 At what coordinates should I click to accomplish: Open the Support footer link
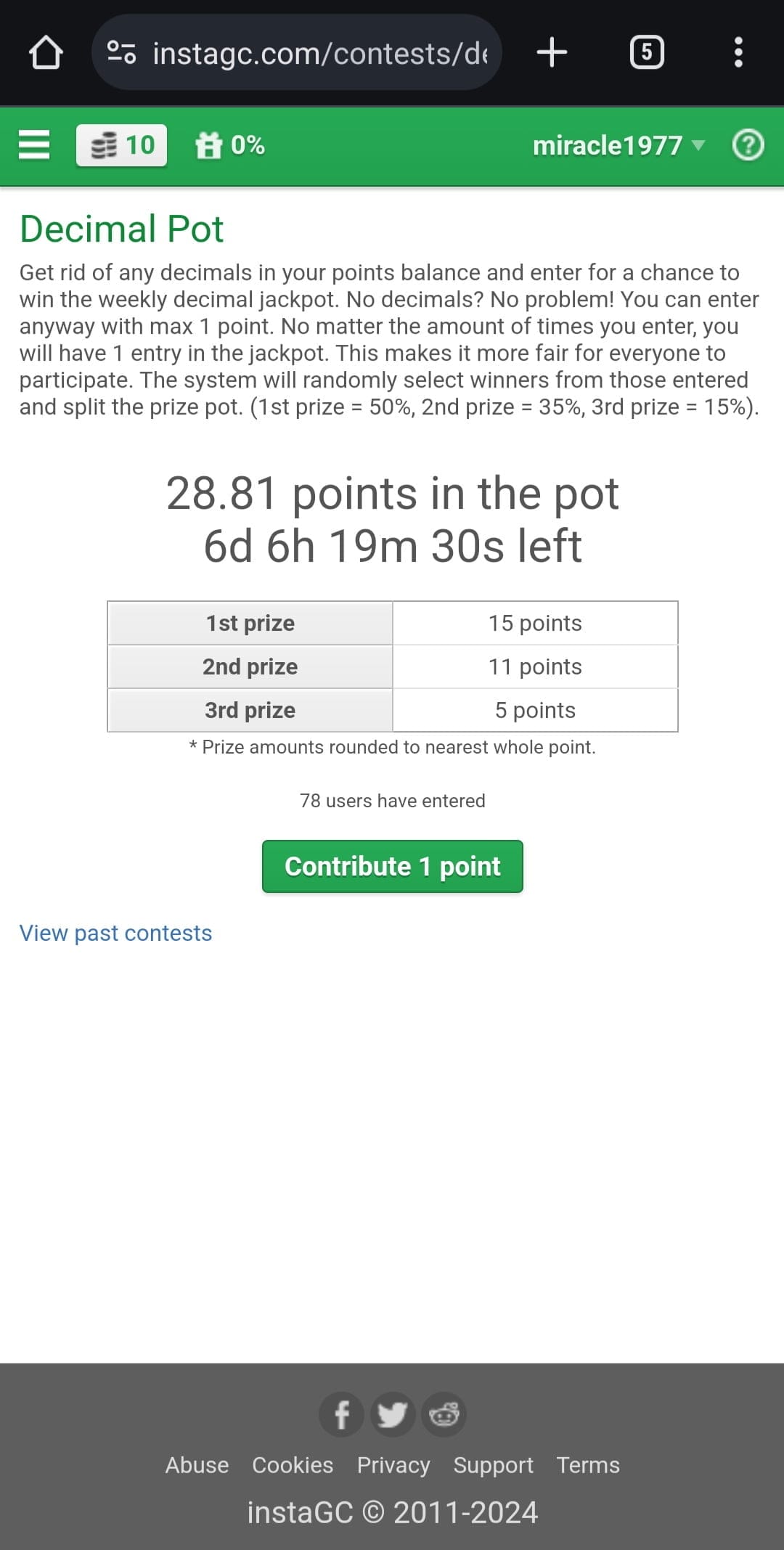coord(493,1465)
